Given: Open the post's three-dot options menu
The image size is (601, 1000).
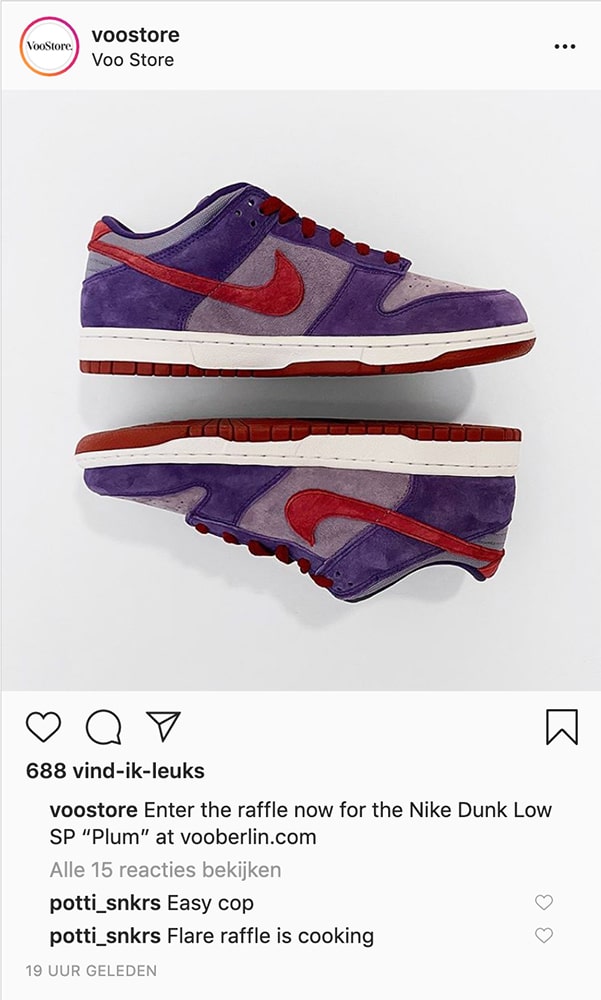Looking at the screenshot, I should pos(564,47).
